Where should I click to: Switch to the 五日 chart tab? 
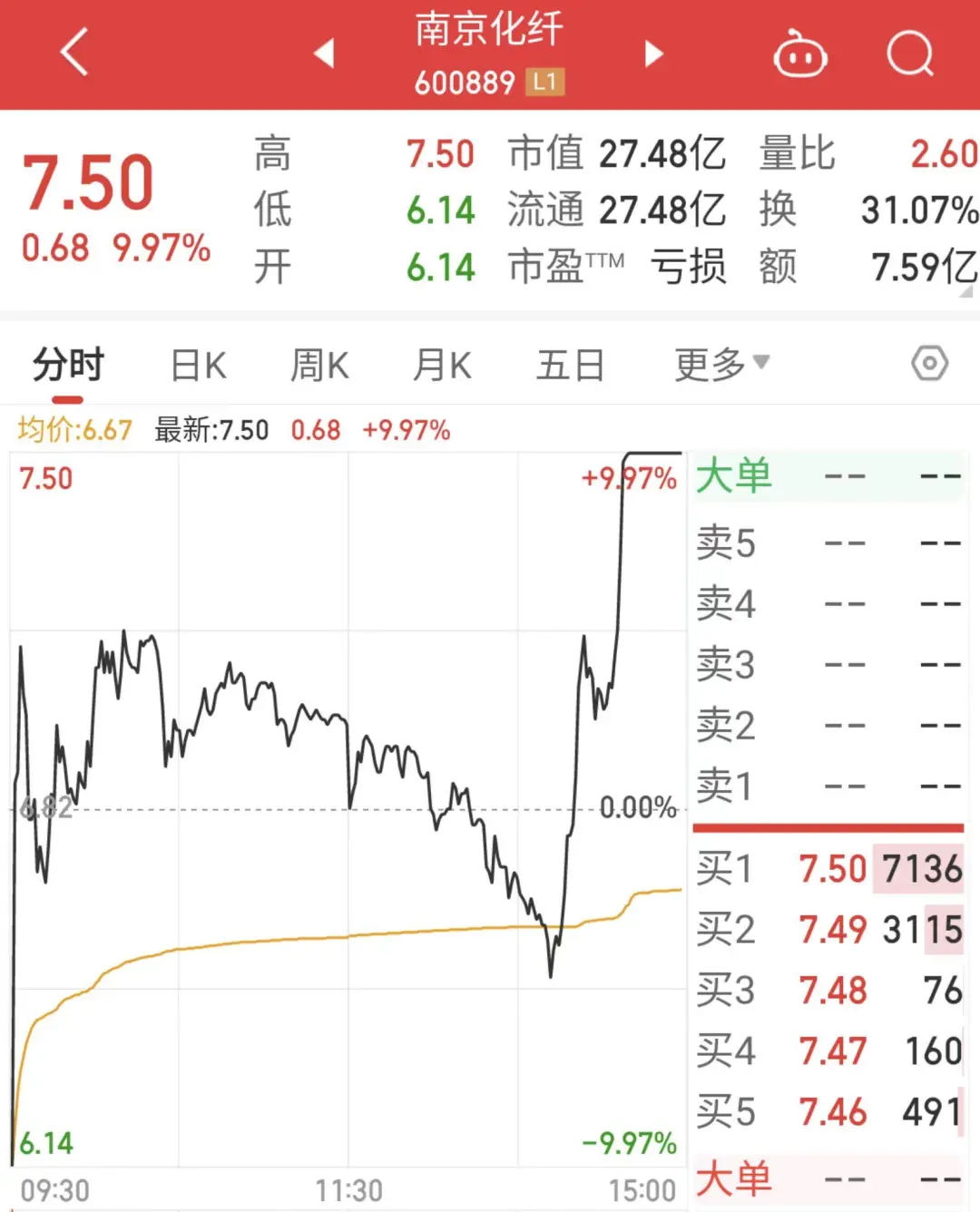570,367
